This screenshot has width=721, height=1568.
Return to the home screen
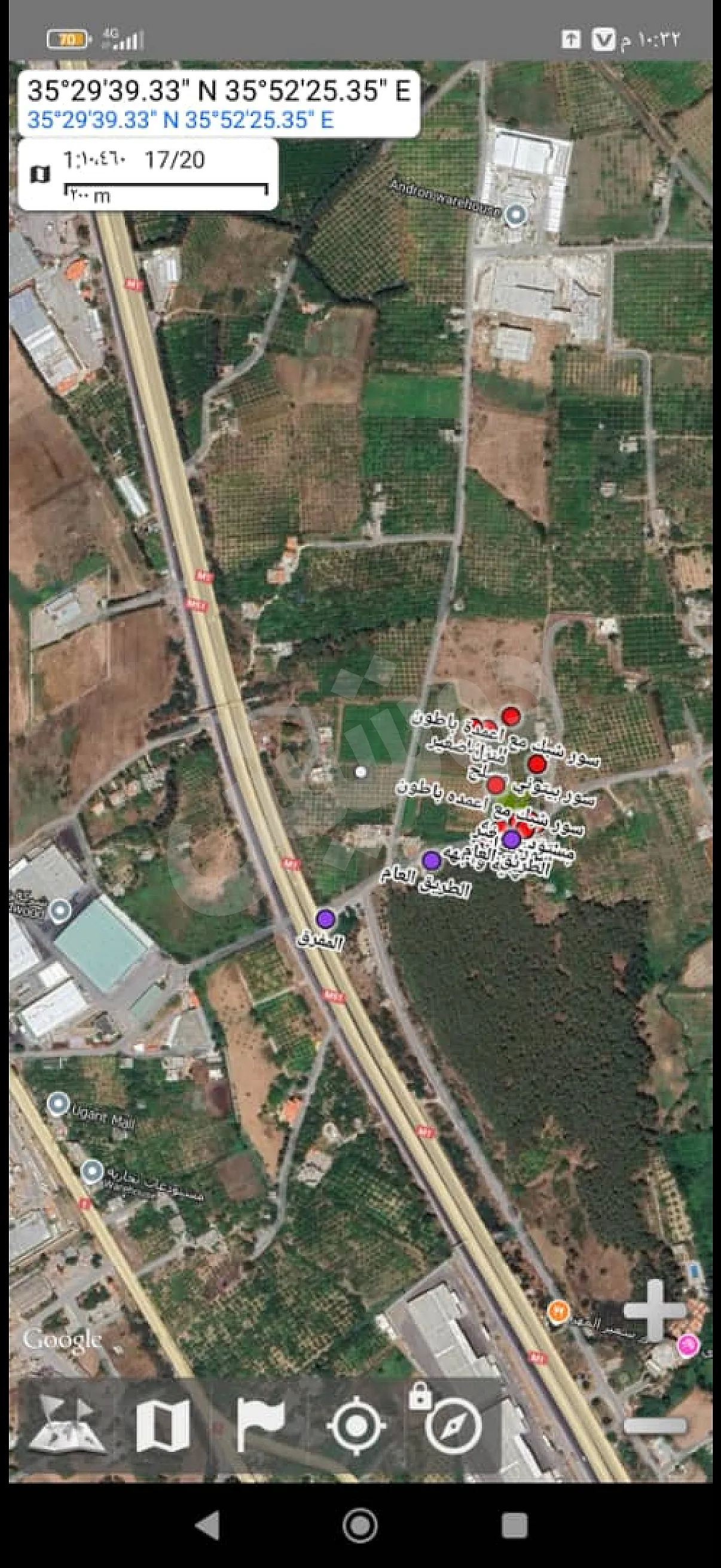(360, 1526)
